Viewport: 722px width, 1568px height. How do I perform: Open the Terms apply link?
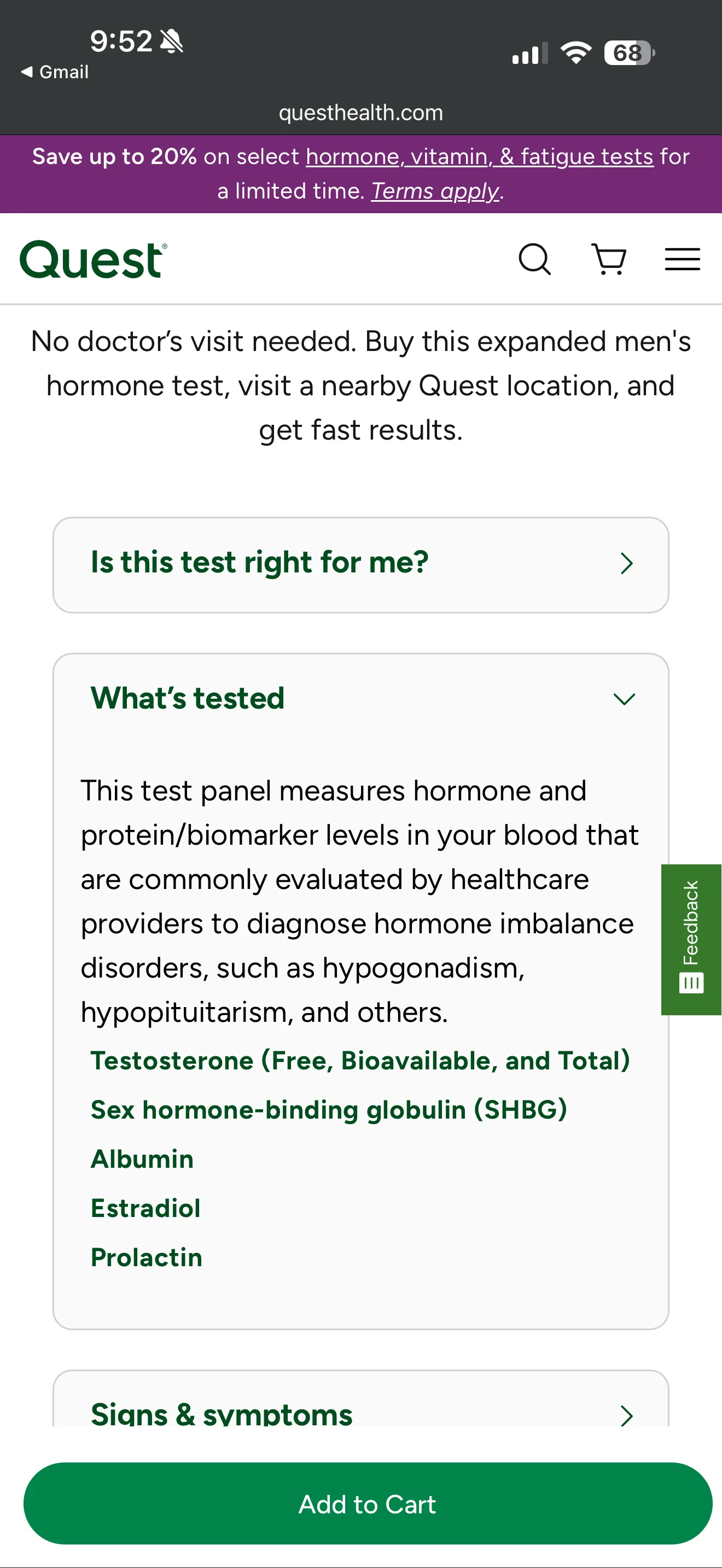point(435,191)
